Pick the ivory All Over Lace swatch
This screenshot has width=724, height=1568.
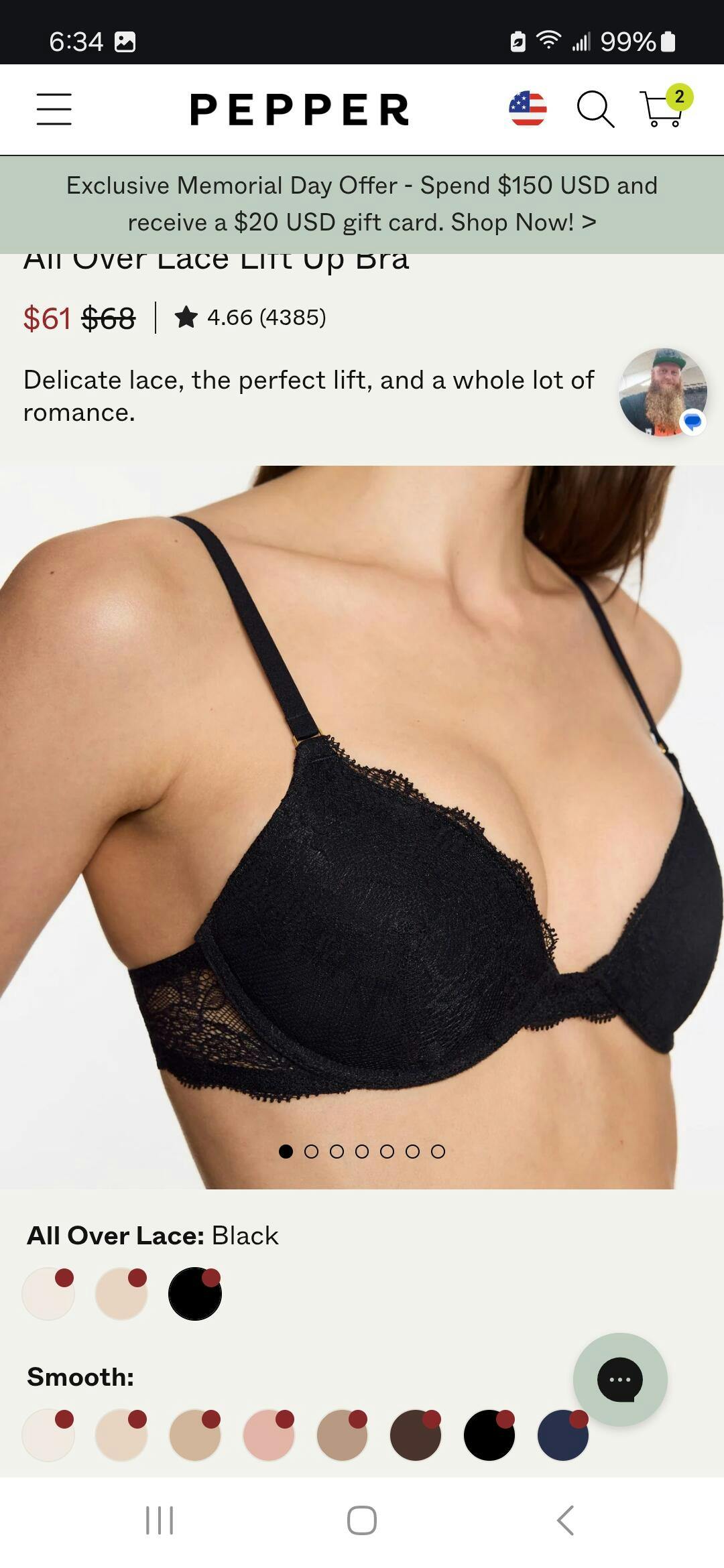pyautogui.click(x=48, y=1294)
